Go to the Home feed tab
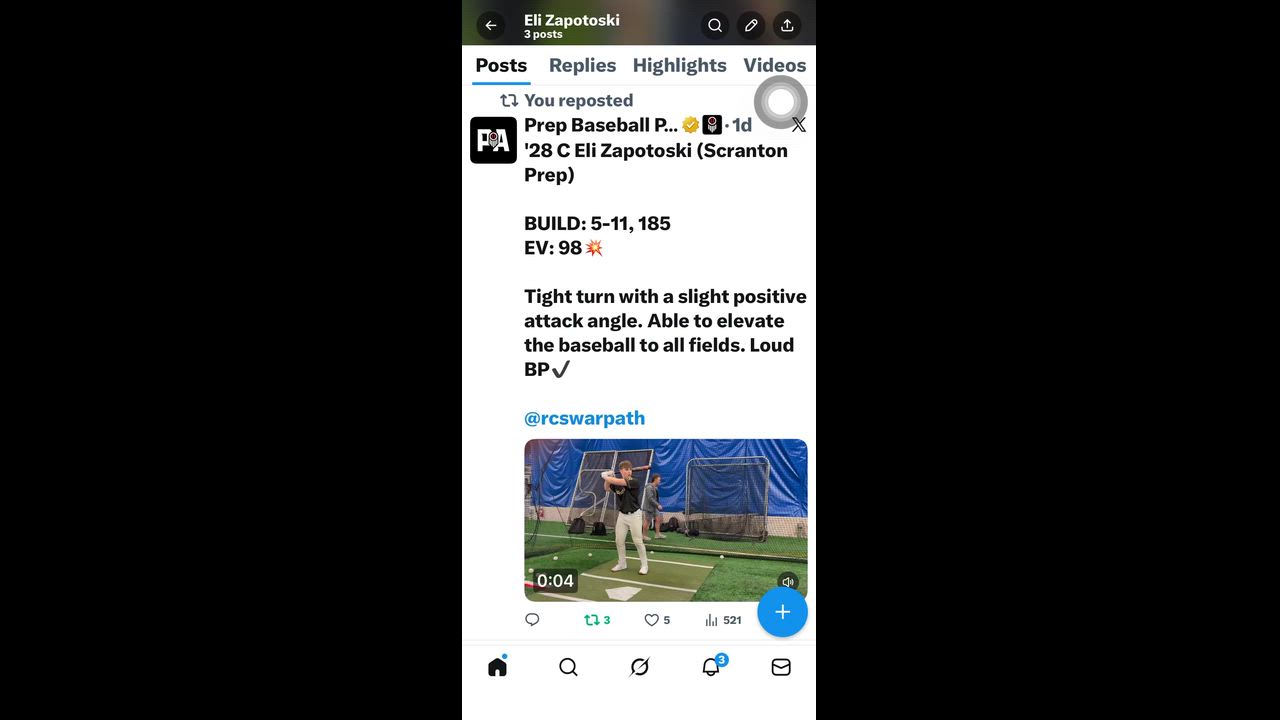The image size is (1280, 720). pos(497,667)
